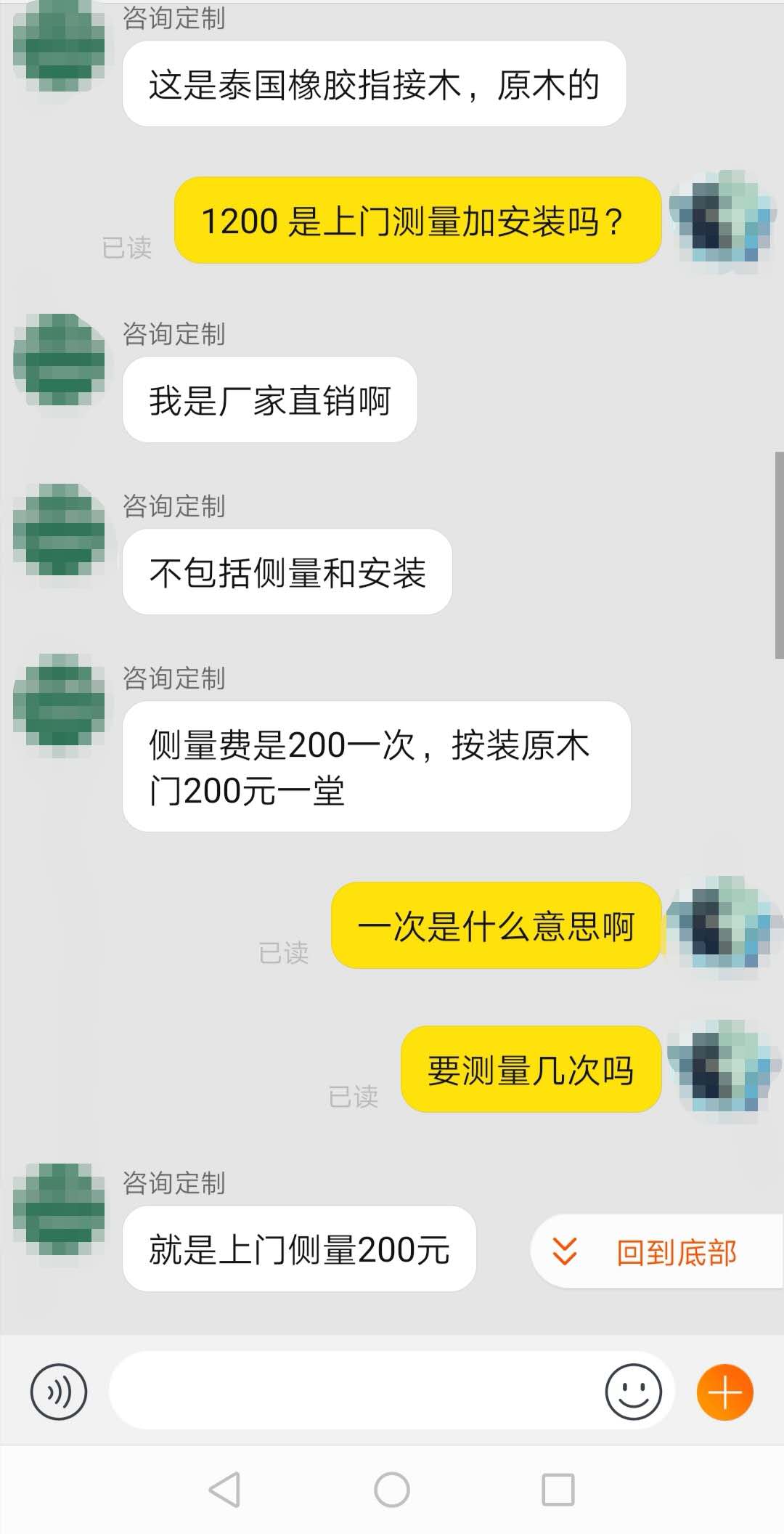784x1534 pixels.
Task: Tap the yellow bubble 一次是什么意思啊
Action: 495,925
